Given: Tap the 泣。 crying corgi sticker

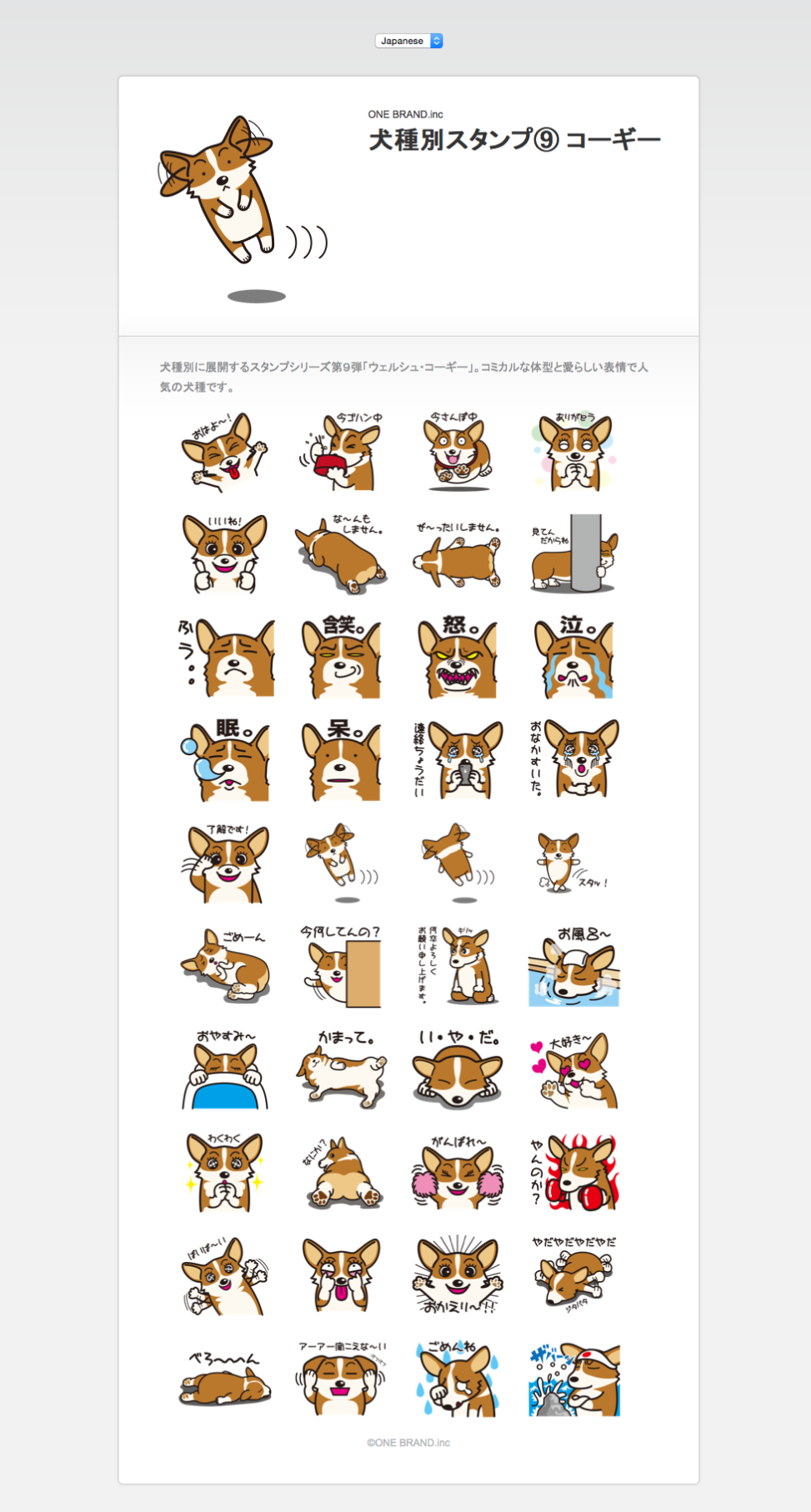Looking at the screenshot, I should pyautogui.click(x=573, y=658).
